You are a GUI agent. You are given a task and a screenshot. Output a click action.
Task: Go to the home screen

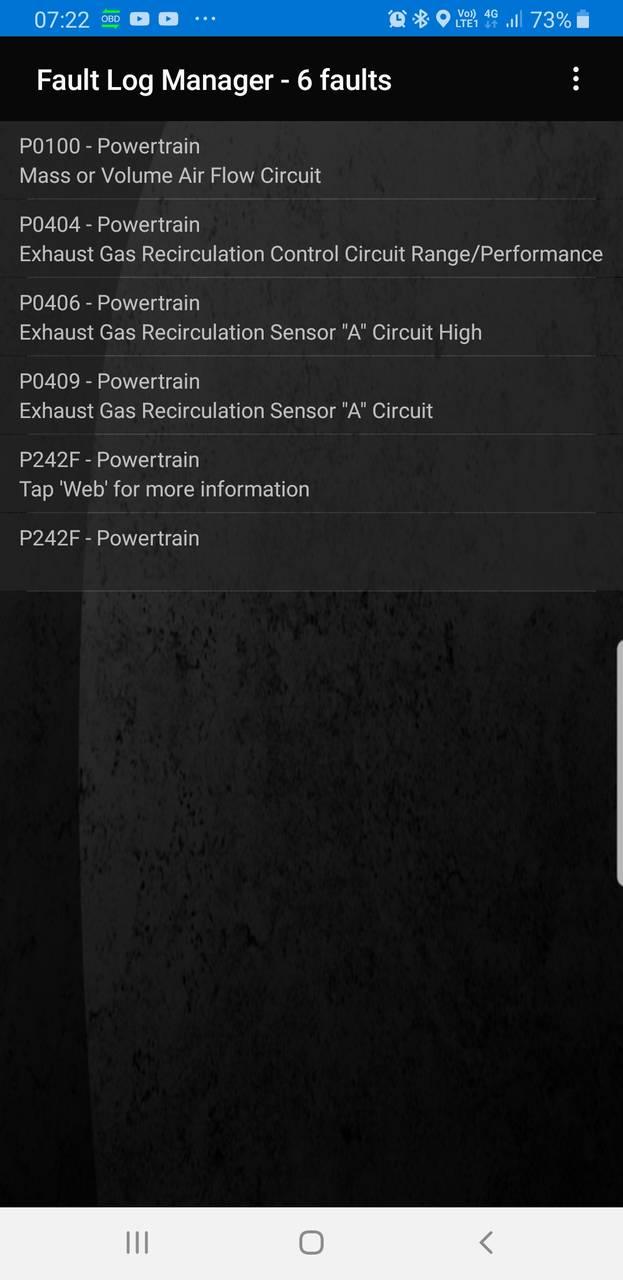(311, 1242)
